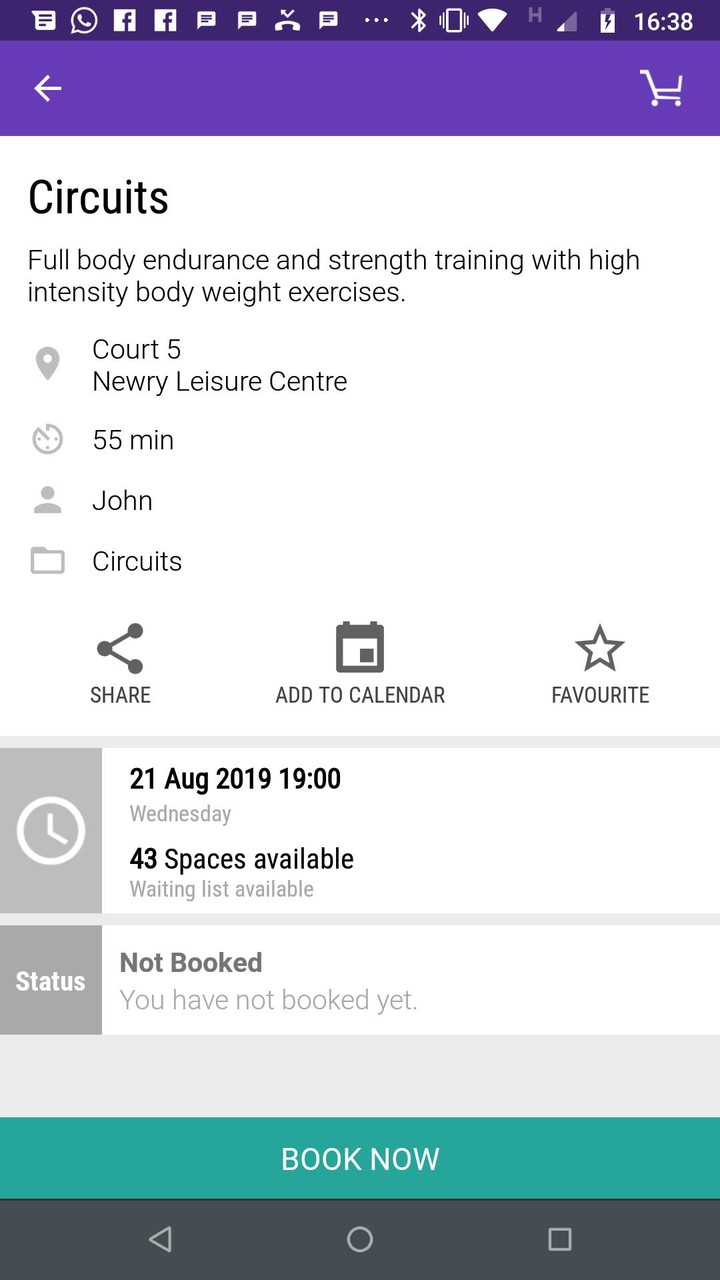
Task: Tap the 43 Spaces available label
Action: [241, 858]
